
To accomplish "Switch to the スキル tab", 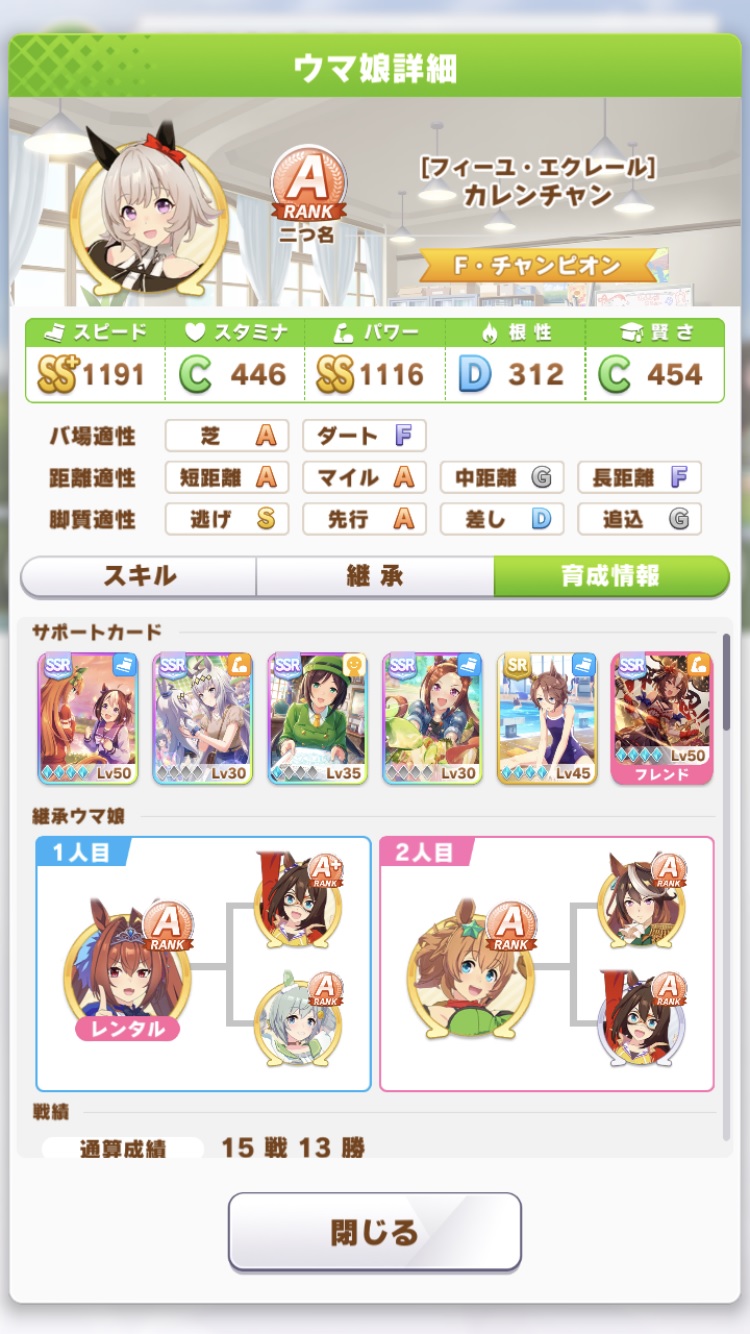I will pos(139,577).
